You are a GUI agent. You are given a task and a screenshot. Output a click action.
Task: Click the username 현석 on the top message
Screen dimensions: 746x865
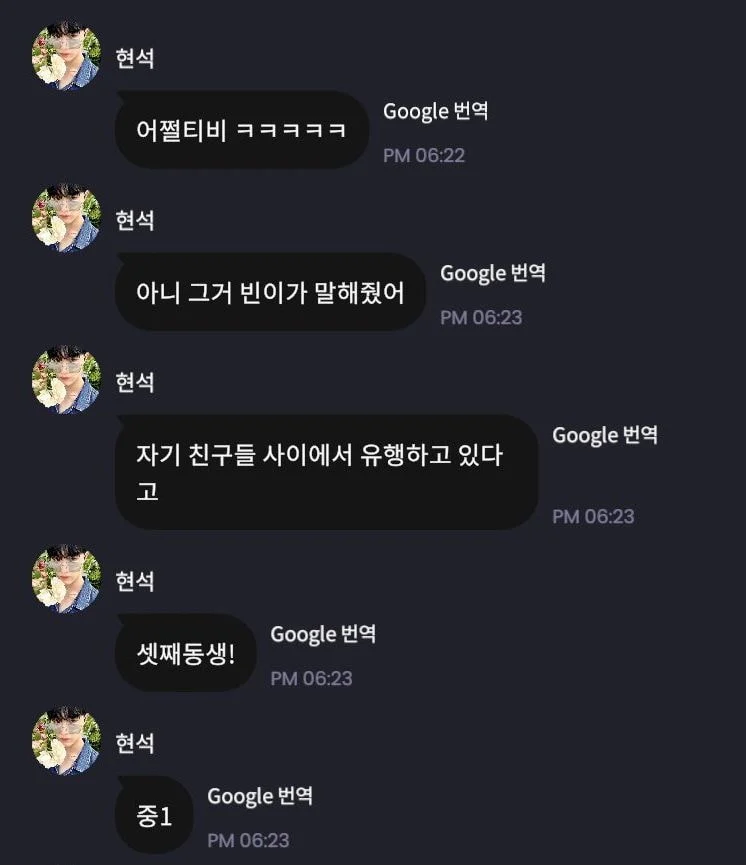click(x=135, y=57)
